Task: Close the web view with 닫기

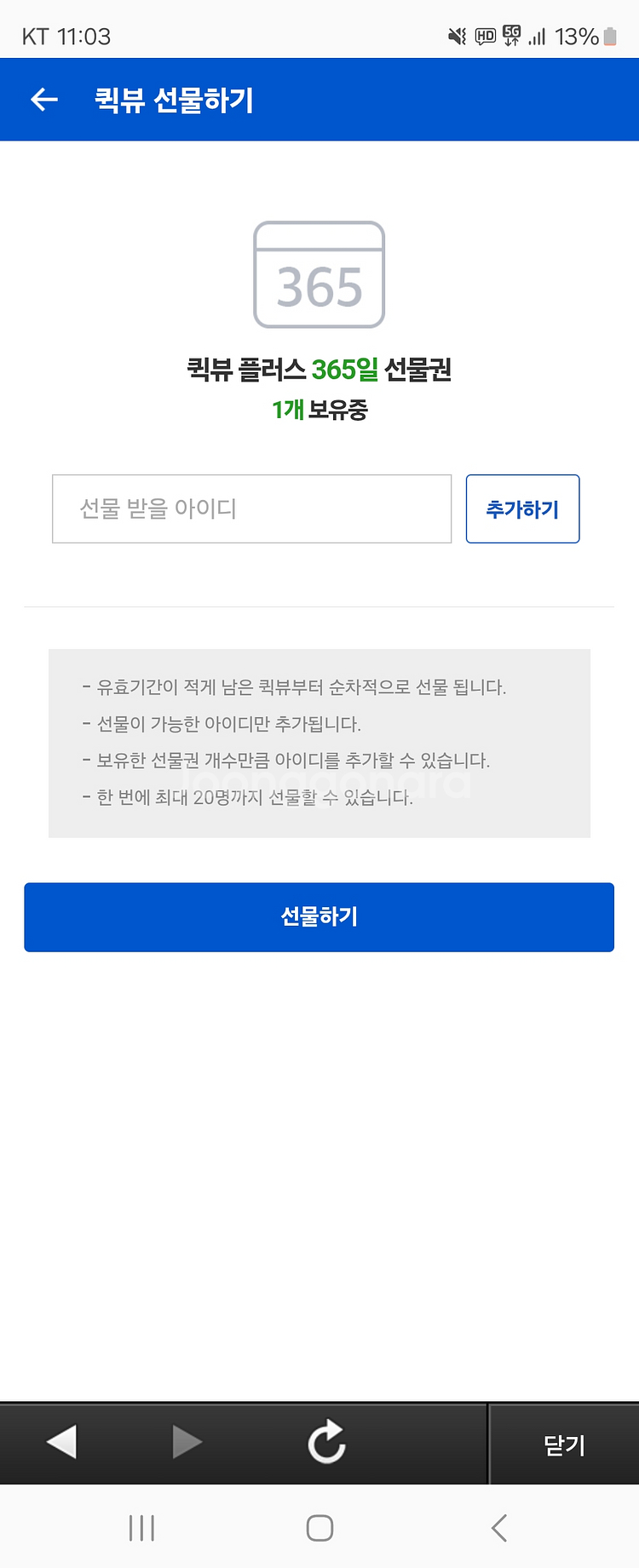Action: point(564,1445)
